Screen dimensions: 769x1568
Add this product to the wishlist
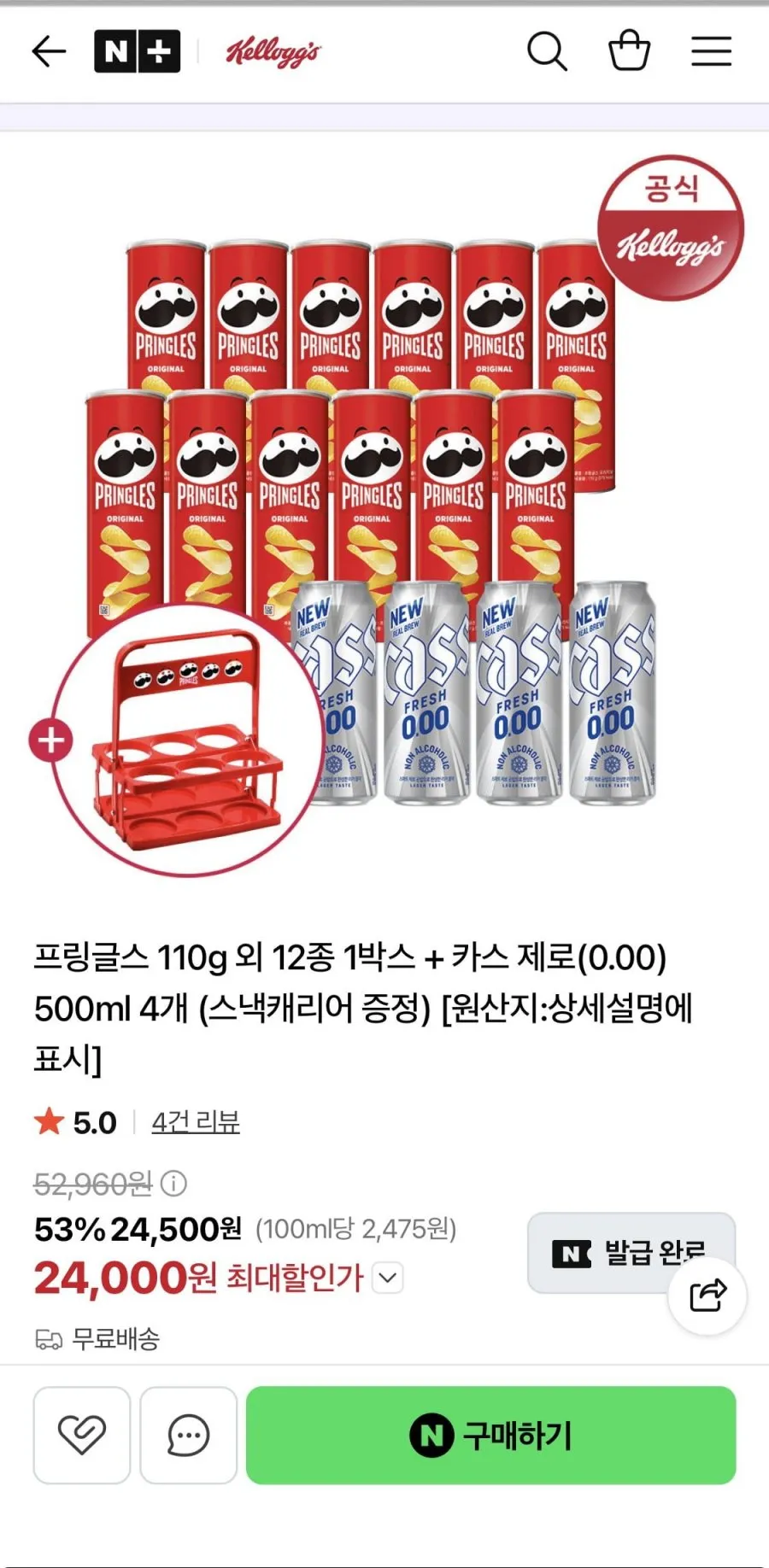pos(82,1435)
